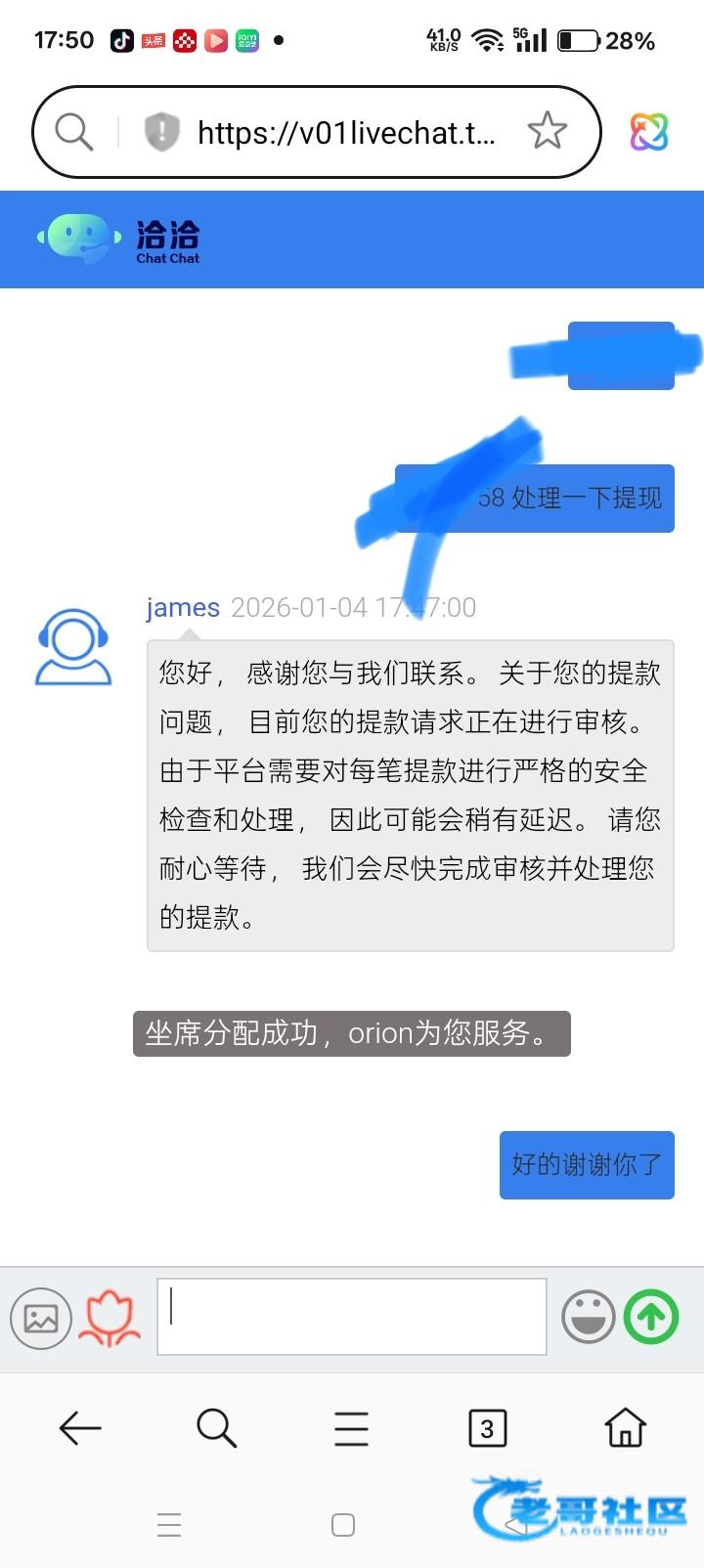Tap the search magnifier in the address bar

click(74, 131)
